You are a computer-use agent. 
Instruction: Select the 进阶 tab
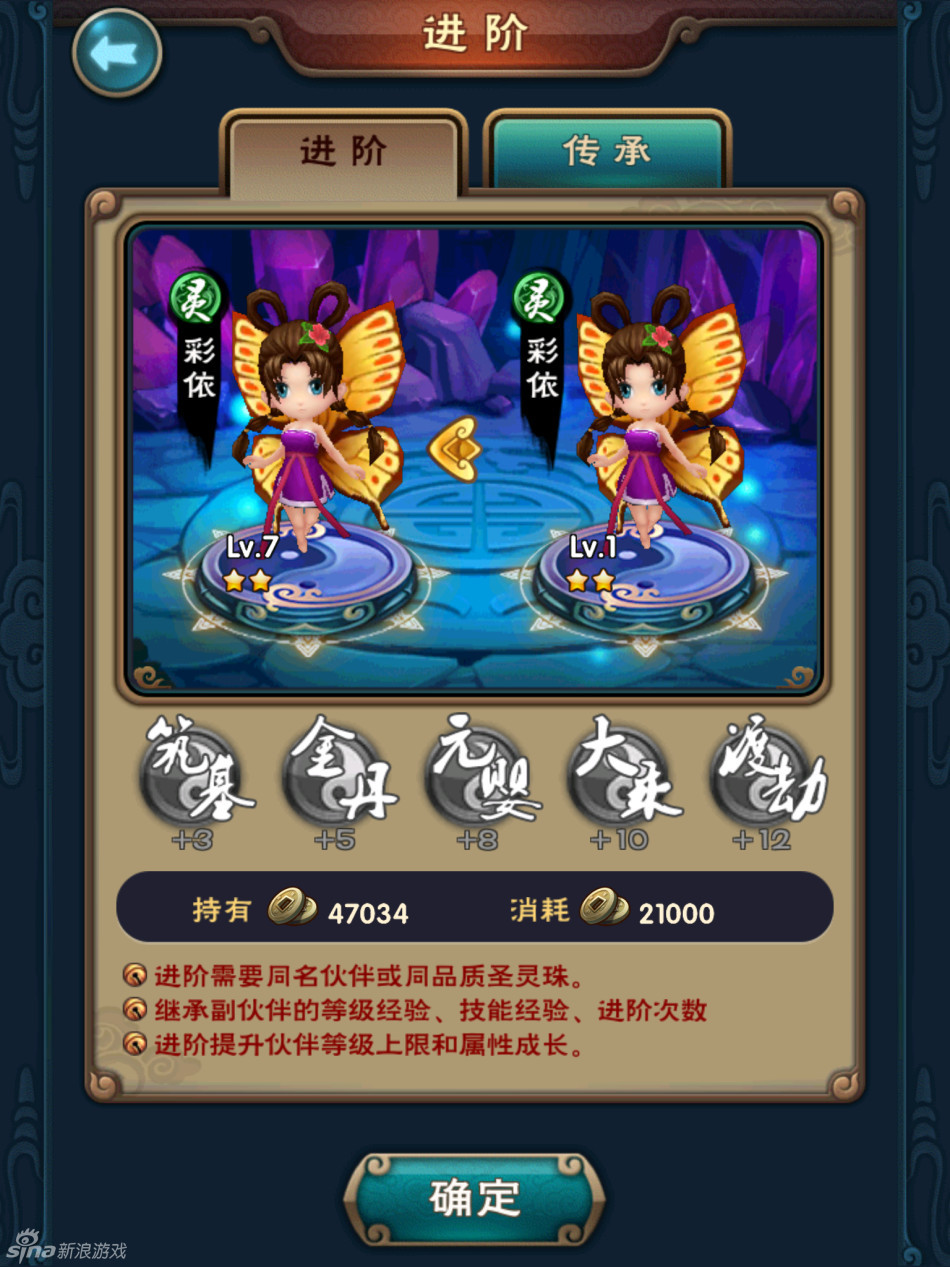click(343, 152)
